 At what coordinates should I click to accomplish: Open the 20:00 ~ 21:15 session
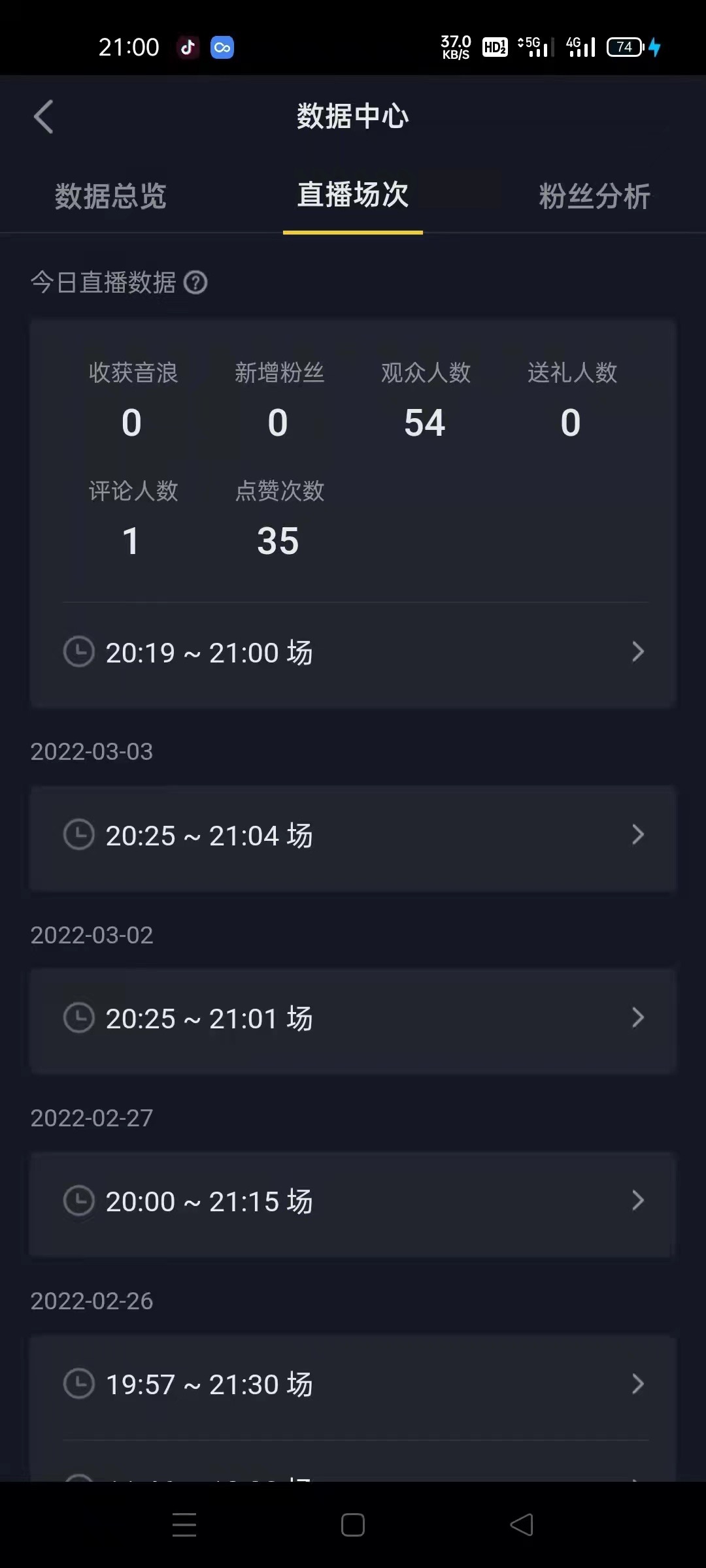pos(353,1201)
